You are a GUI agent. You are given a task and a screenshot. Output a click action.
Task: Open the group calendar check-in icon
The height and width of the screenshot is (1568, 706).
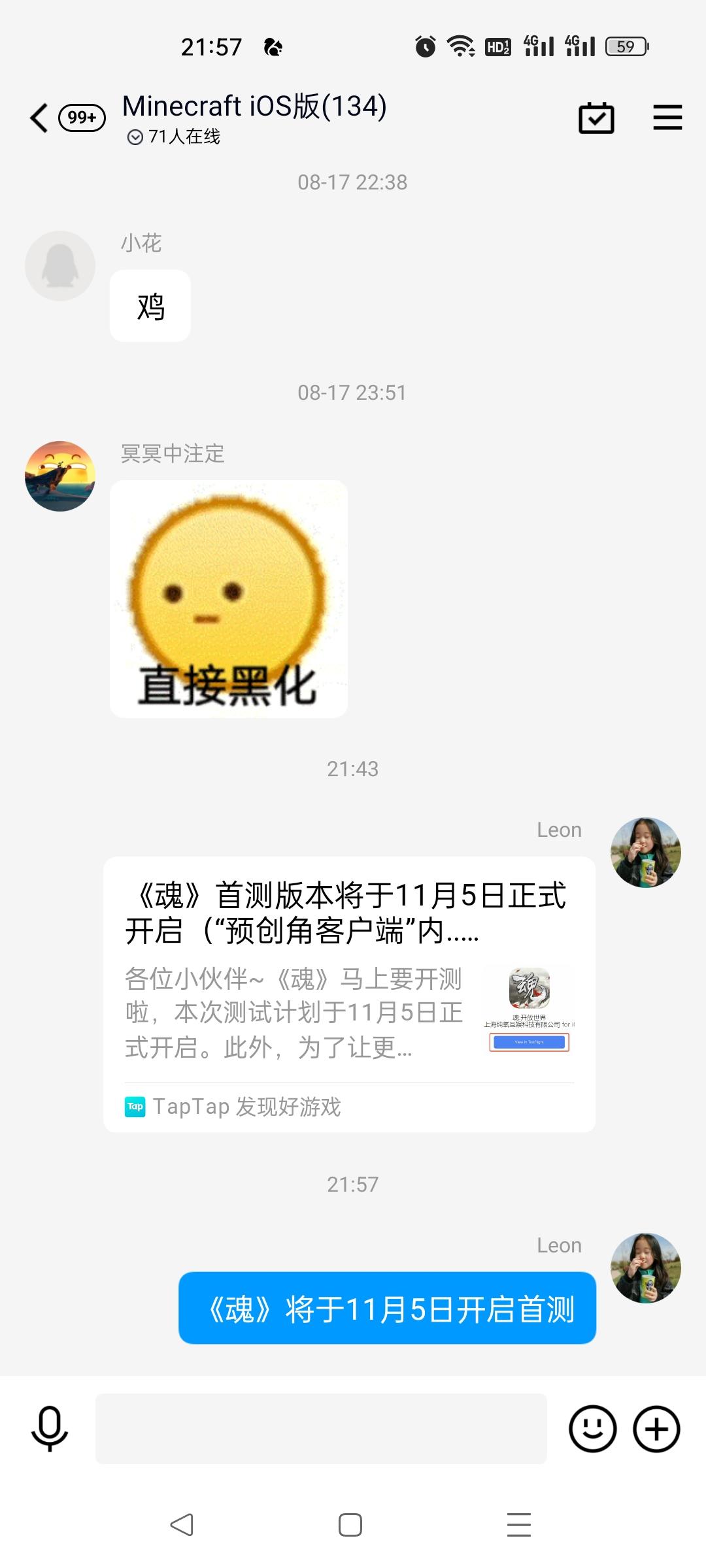click(596, 118)
